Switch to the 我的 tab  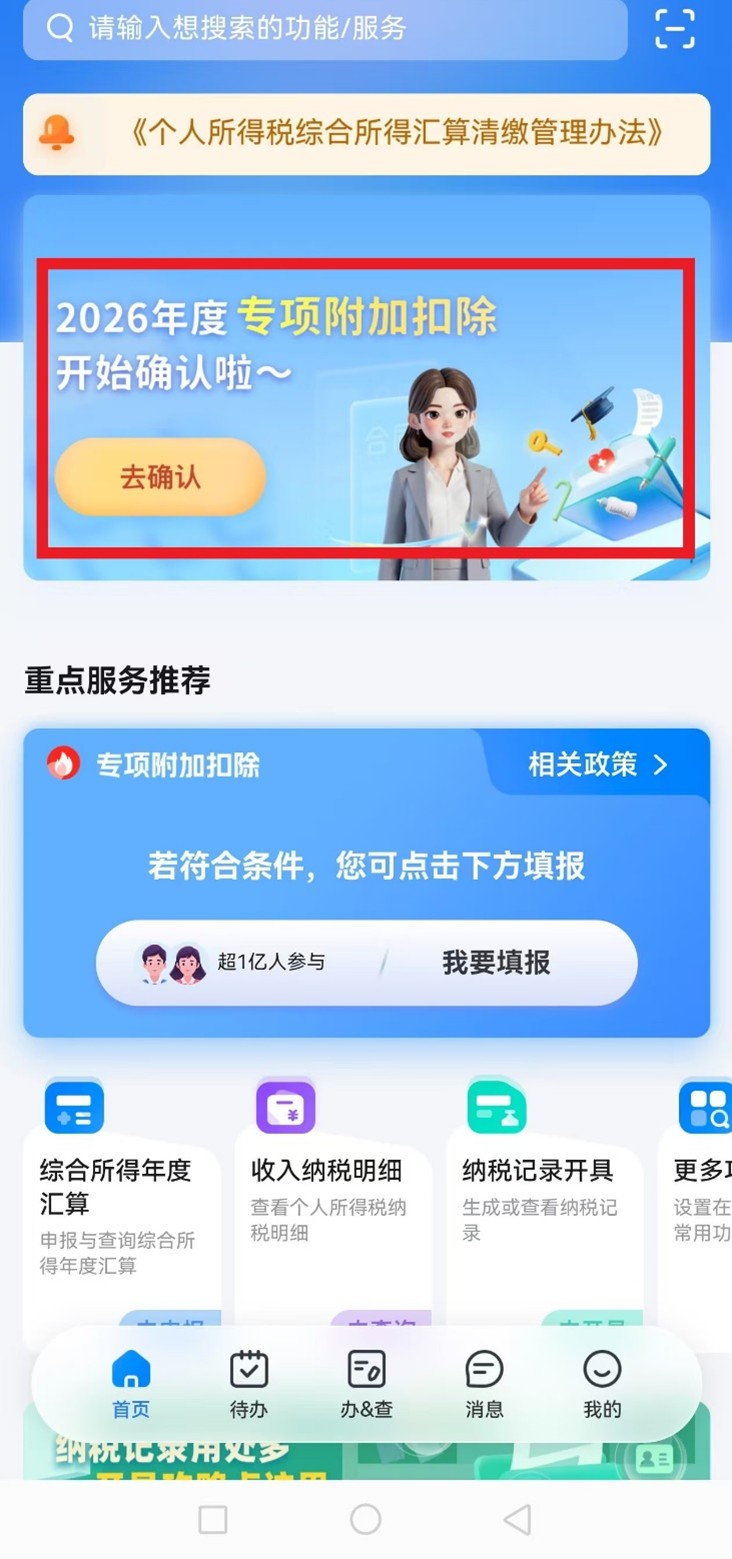(602, 1385)
